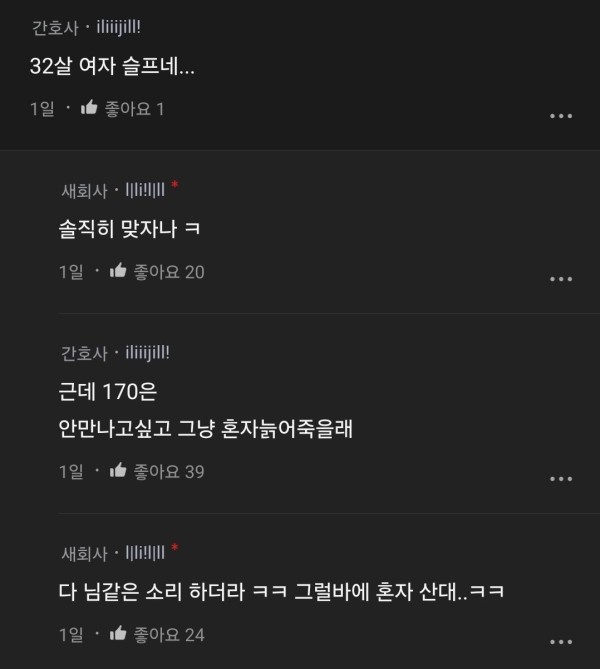Open the three-dot menu on '근데 170은' reply
The image size is (600, 669).
(561, 479)
